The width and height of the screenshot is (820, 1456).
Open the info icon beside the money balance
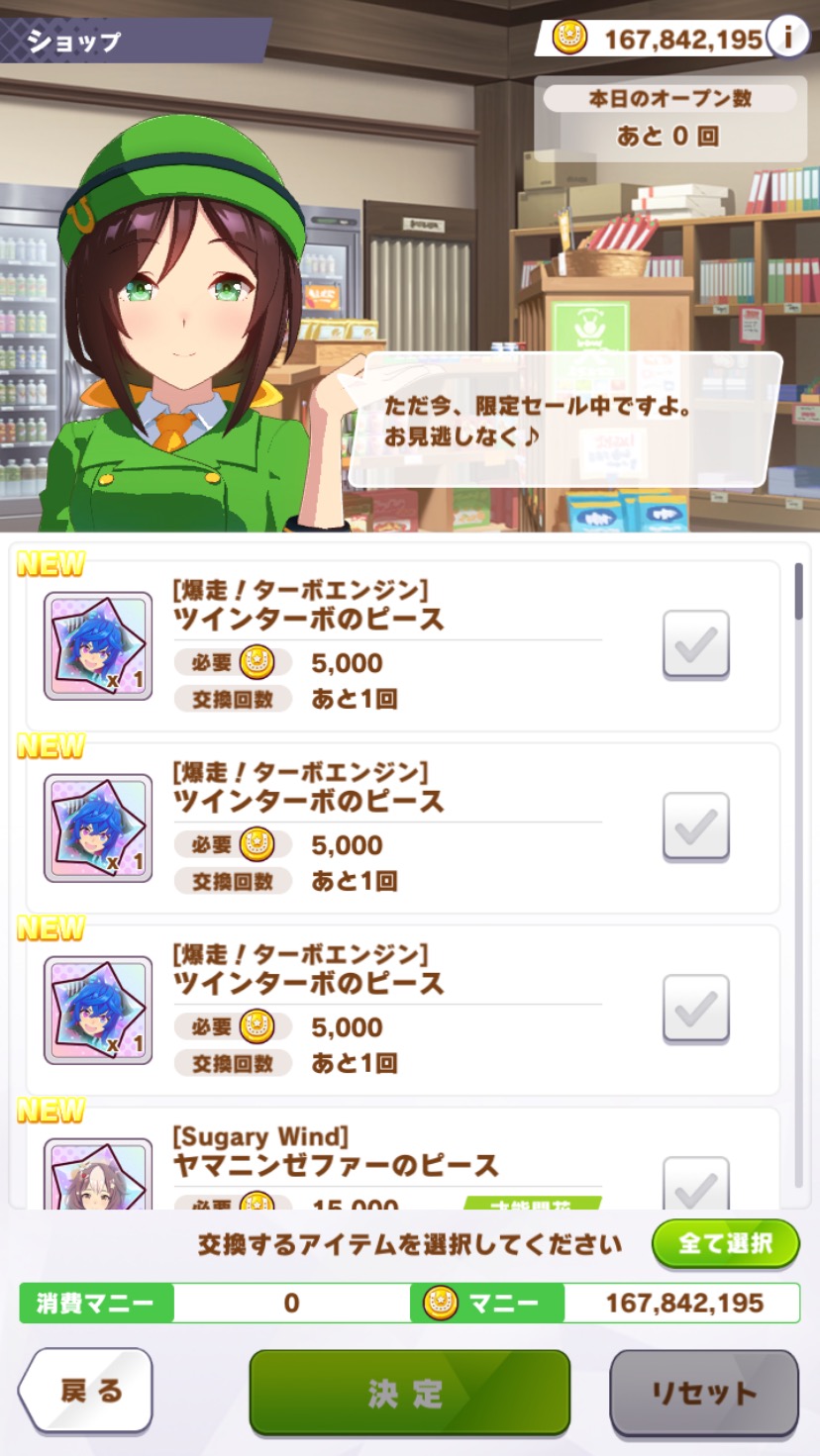(788, 38)
